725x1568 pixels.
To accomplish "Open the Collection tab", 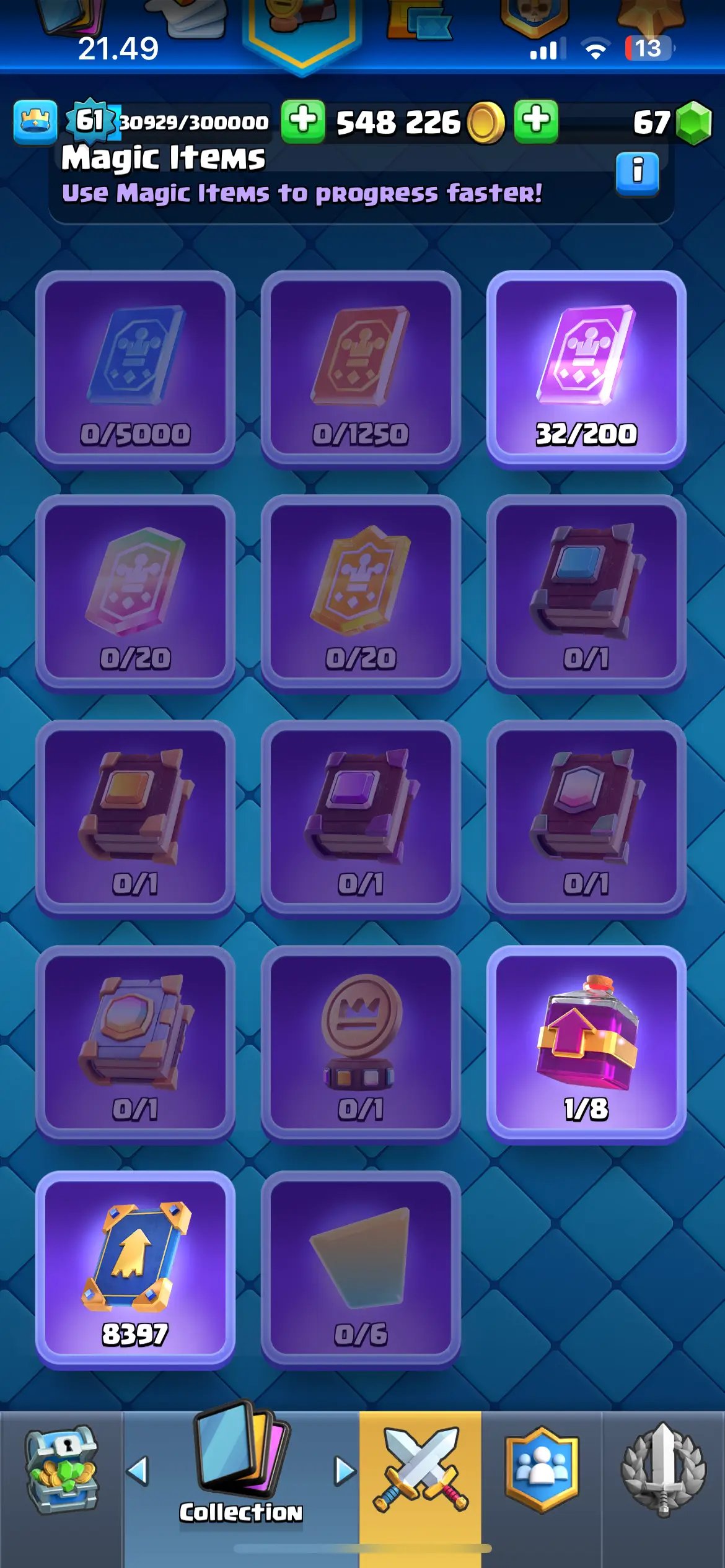I will coord(240,1474).
